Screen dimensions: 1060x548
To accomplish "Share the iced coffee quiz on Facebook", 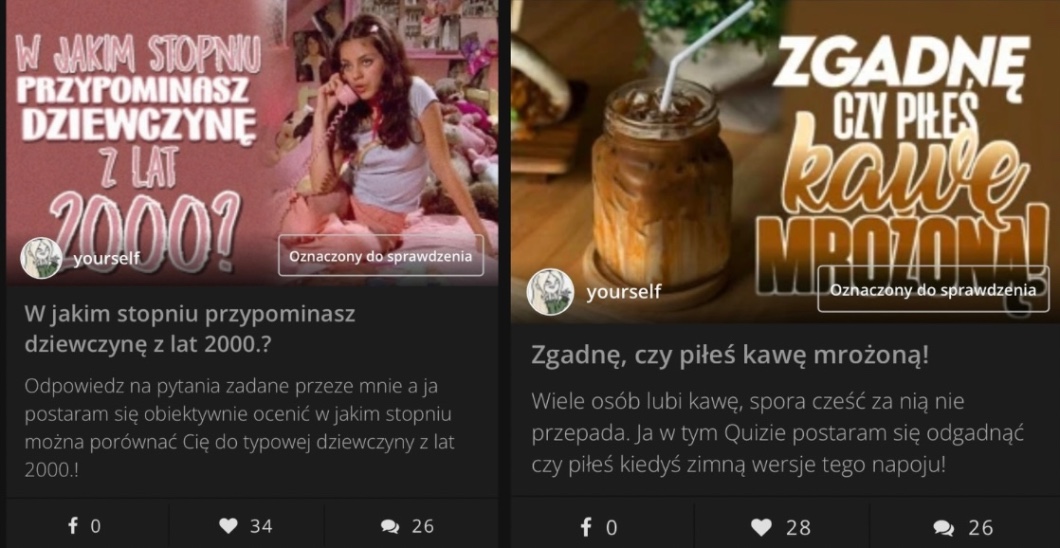I will pyautogui.click(x=600, y=527).
